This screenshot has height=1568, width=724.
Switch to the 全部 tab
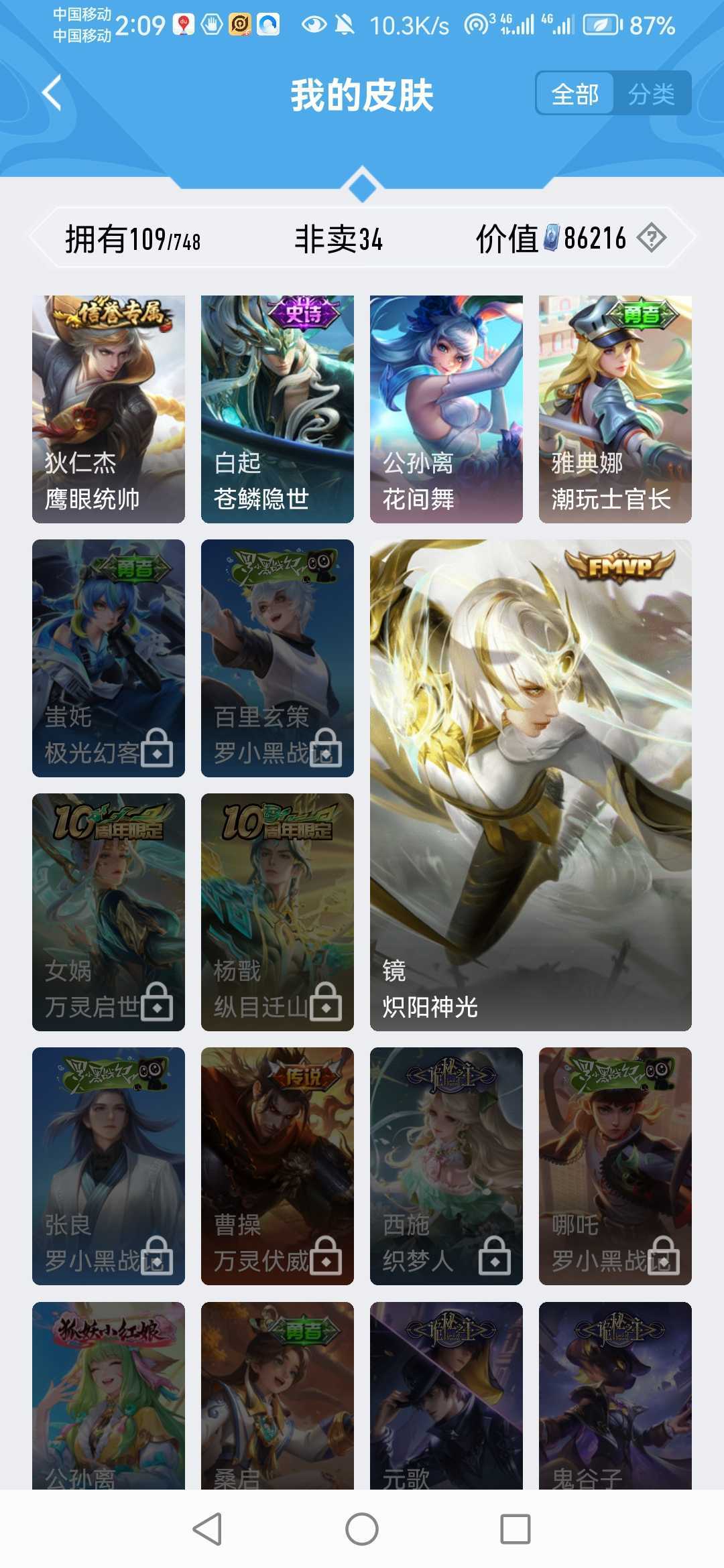pyautogui.click(x=575, y=94)
